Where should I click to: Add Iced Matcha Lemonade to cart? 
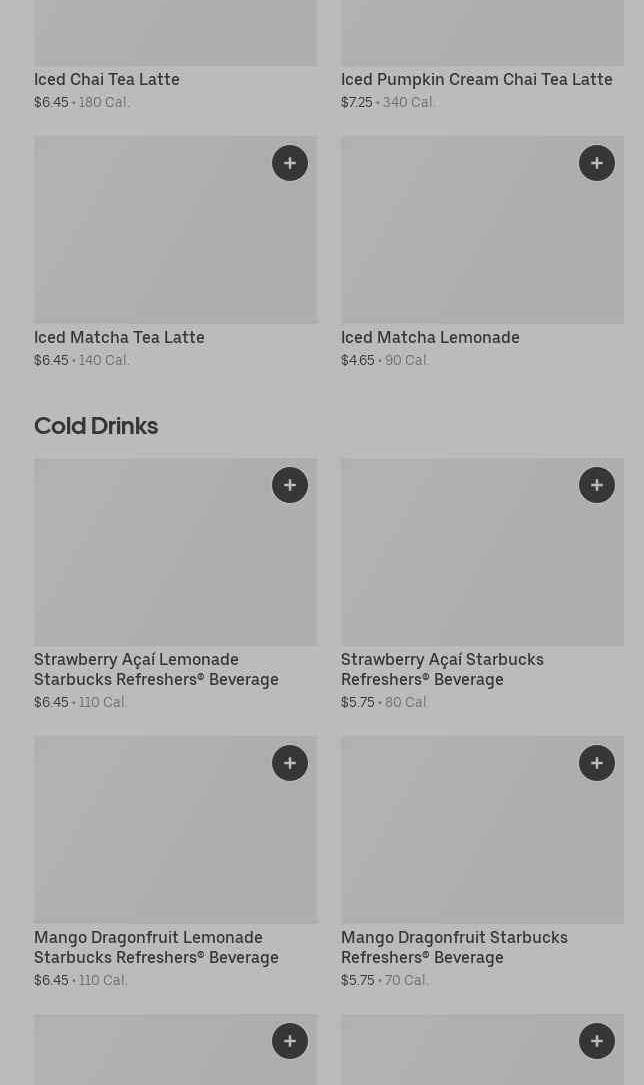(597, 163)
